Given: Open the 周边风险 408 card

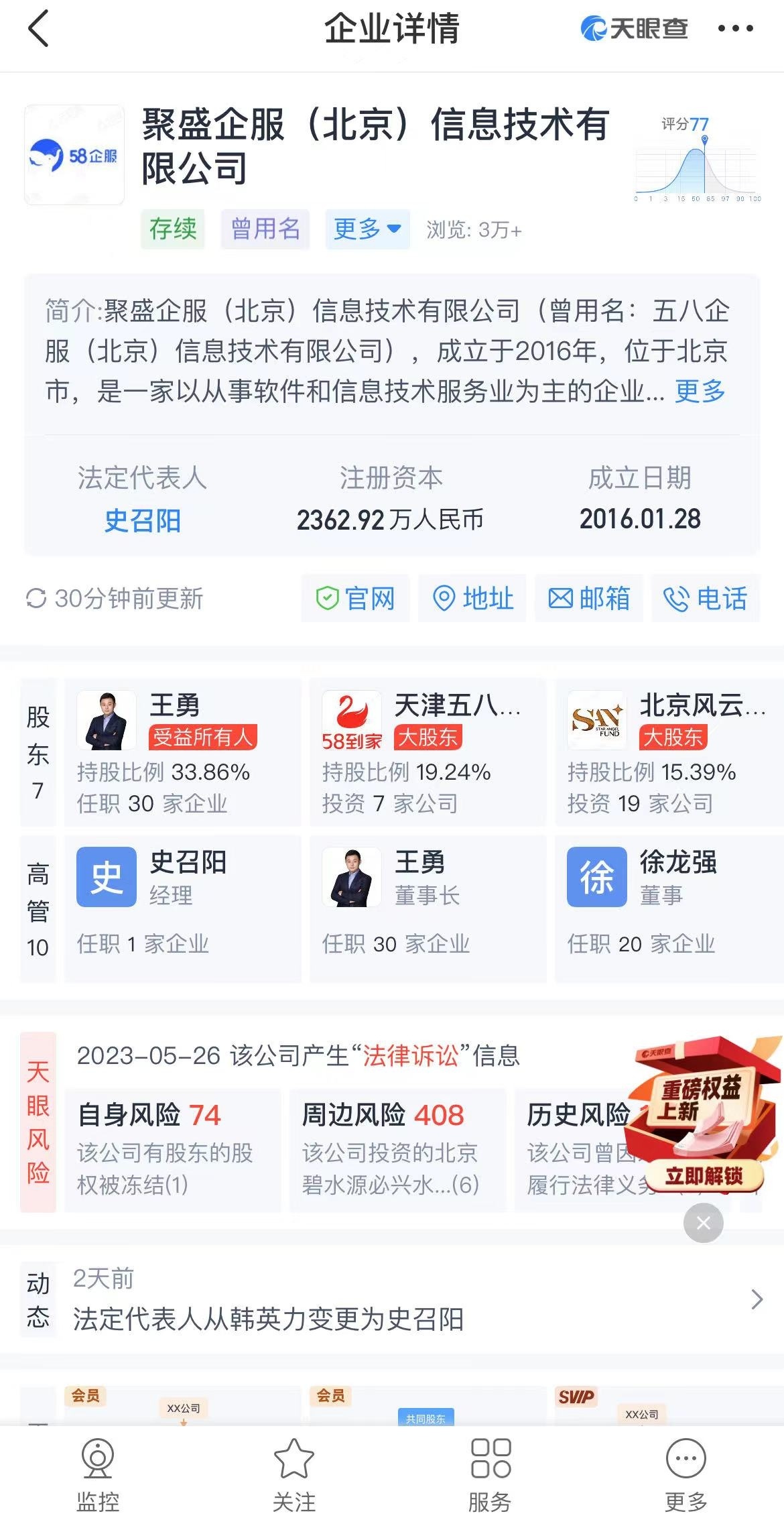Looking at the screenshot, I should [x=397, y=1150].
